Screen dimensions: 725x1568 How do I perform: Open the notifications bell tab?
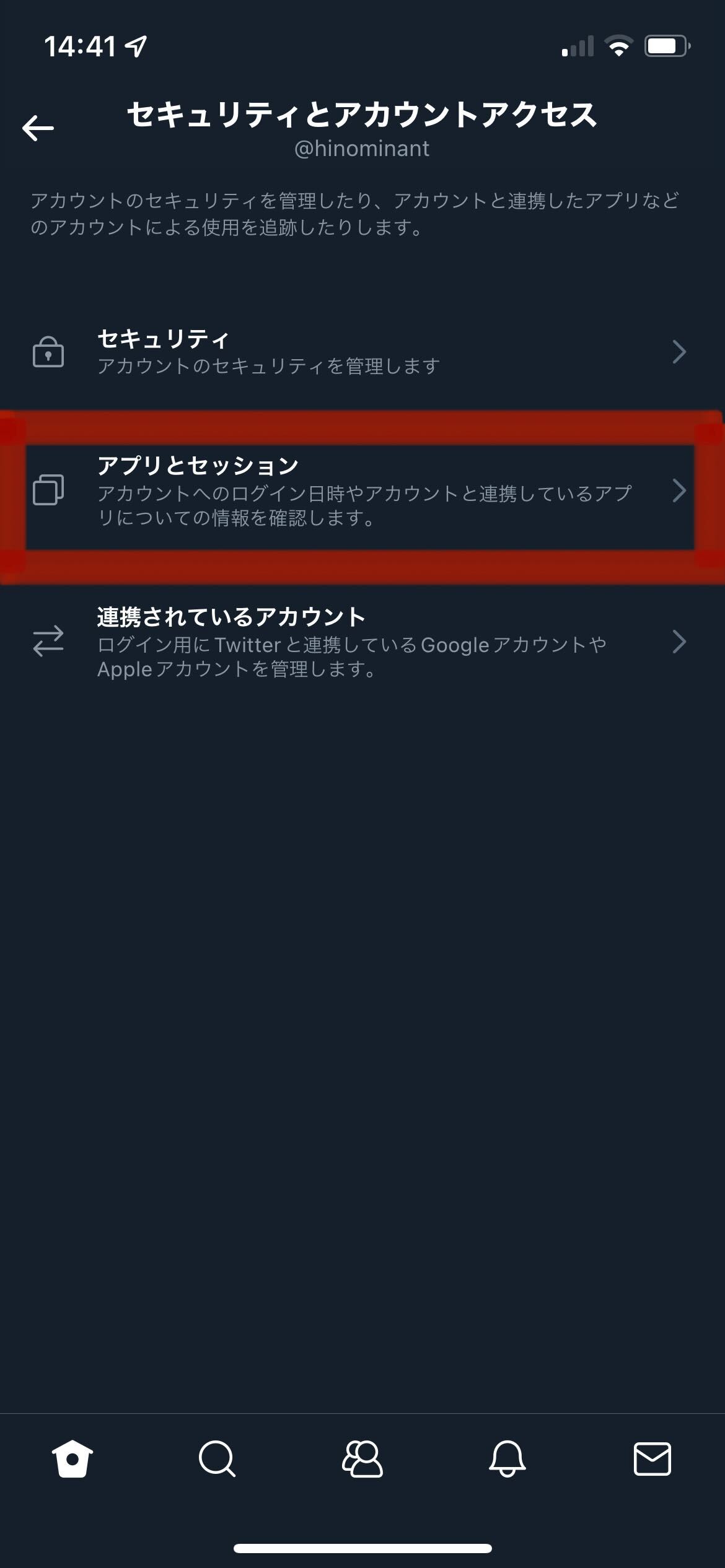[507, 1459]
